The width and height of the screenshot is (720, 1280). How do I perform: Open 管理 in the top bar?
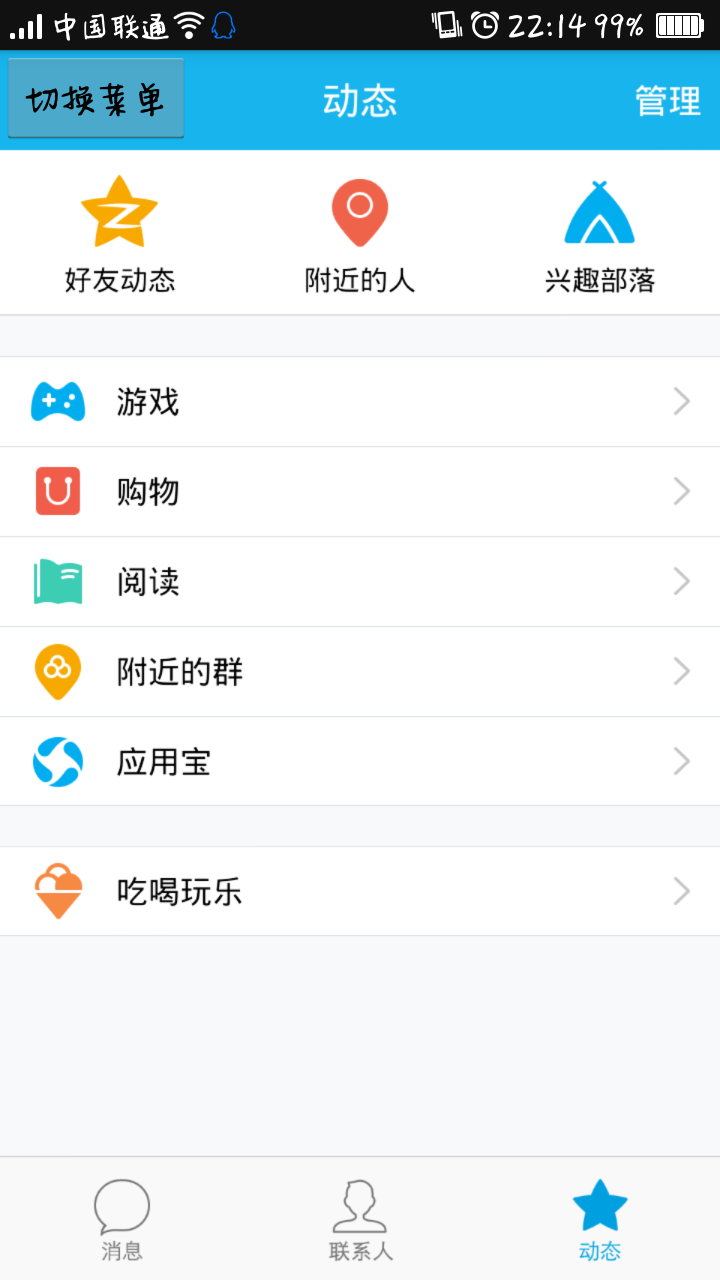click(x=667, y=101)
